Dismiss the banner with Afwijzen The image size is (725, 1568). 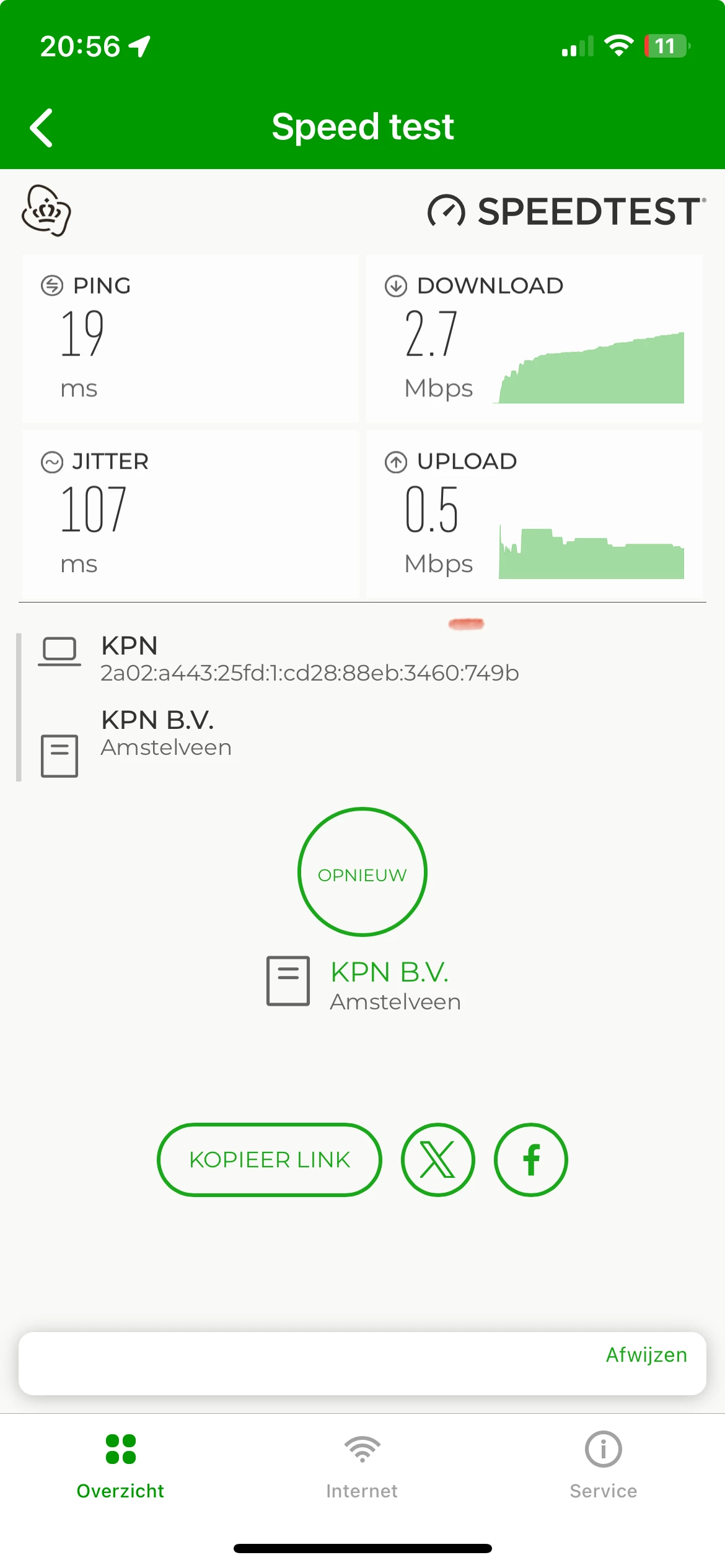tap(646, 1355)
